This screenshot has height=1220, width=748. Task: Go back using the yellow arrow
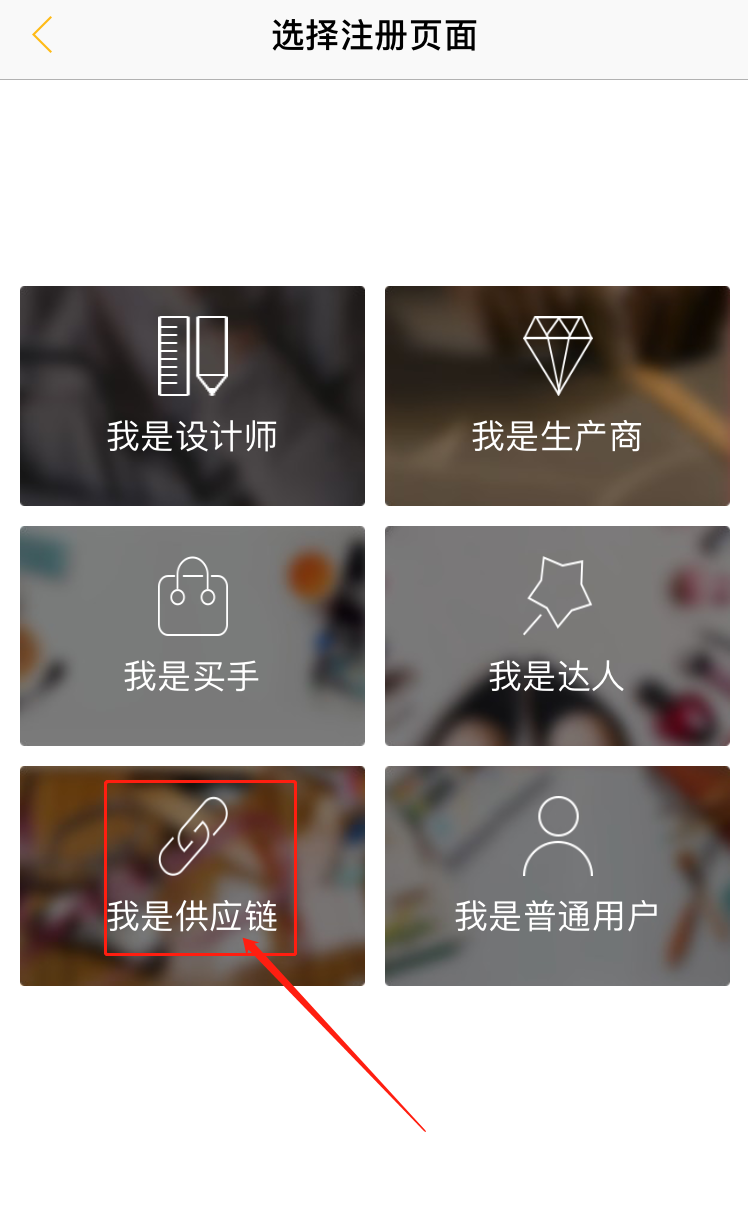coord(42,35)
